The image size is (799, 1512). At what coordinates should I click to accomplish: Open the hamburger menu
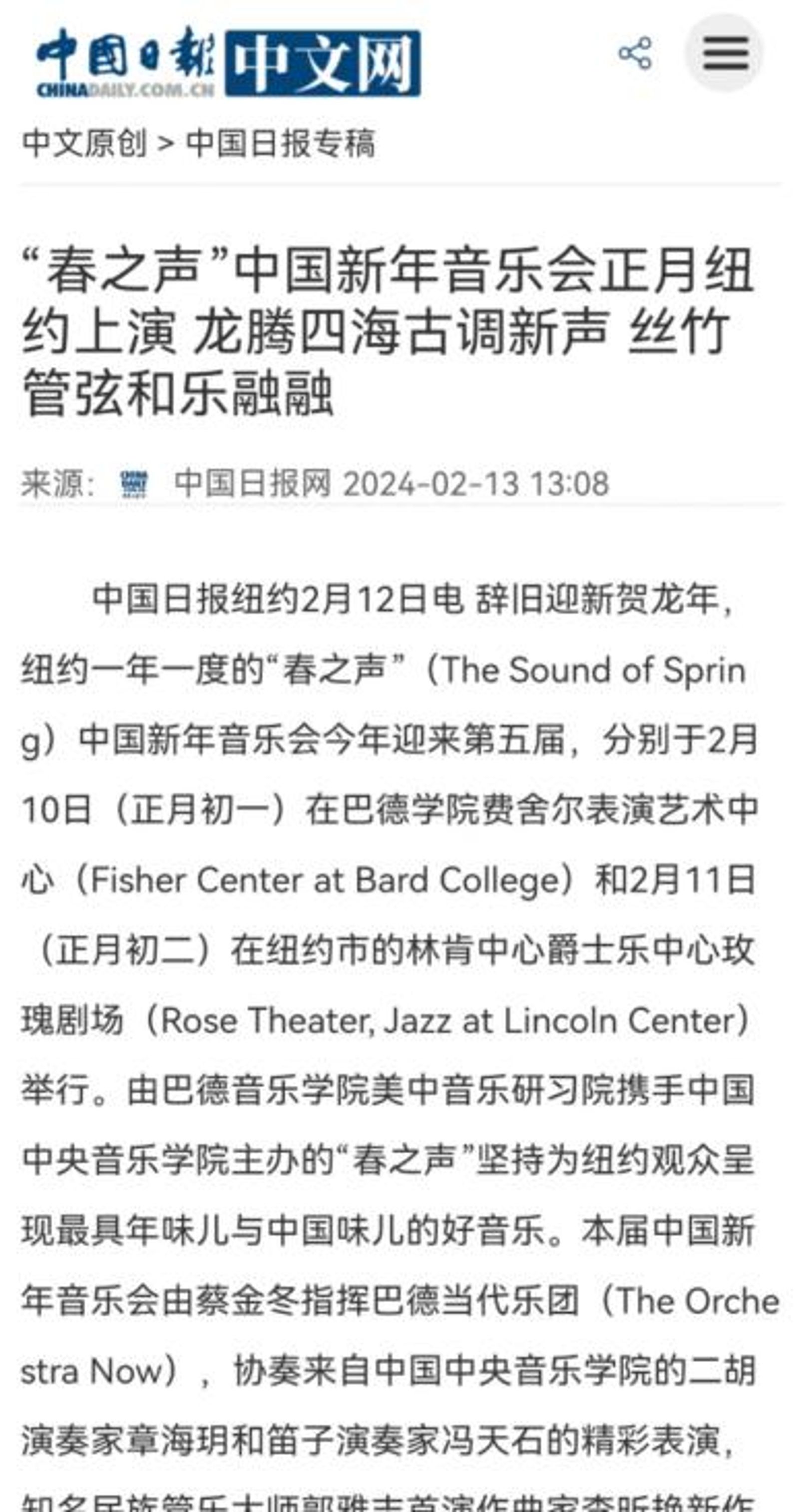pyautogui.click(x=725, y=53)
